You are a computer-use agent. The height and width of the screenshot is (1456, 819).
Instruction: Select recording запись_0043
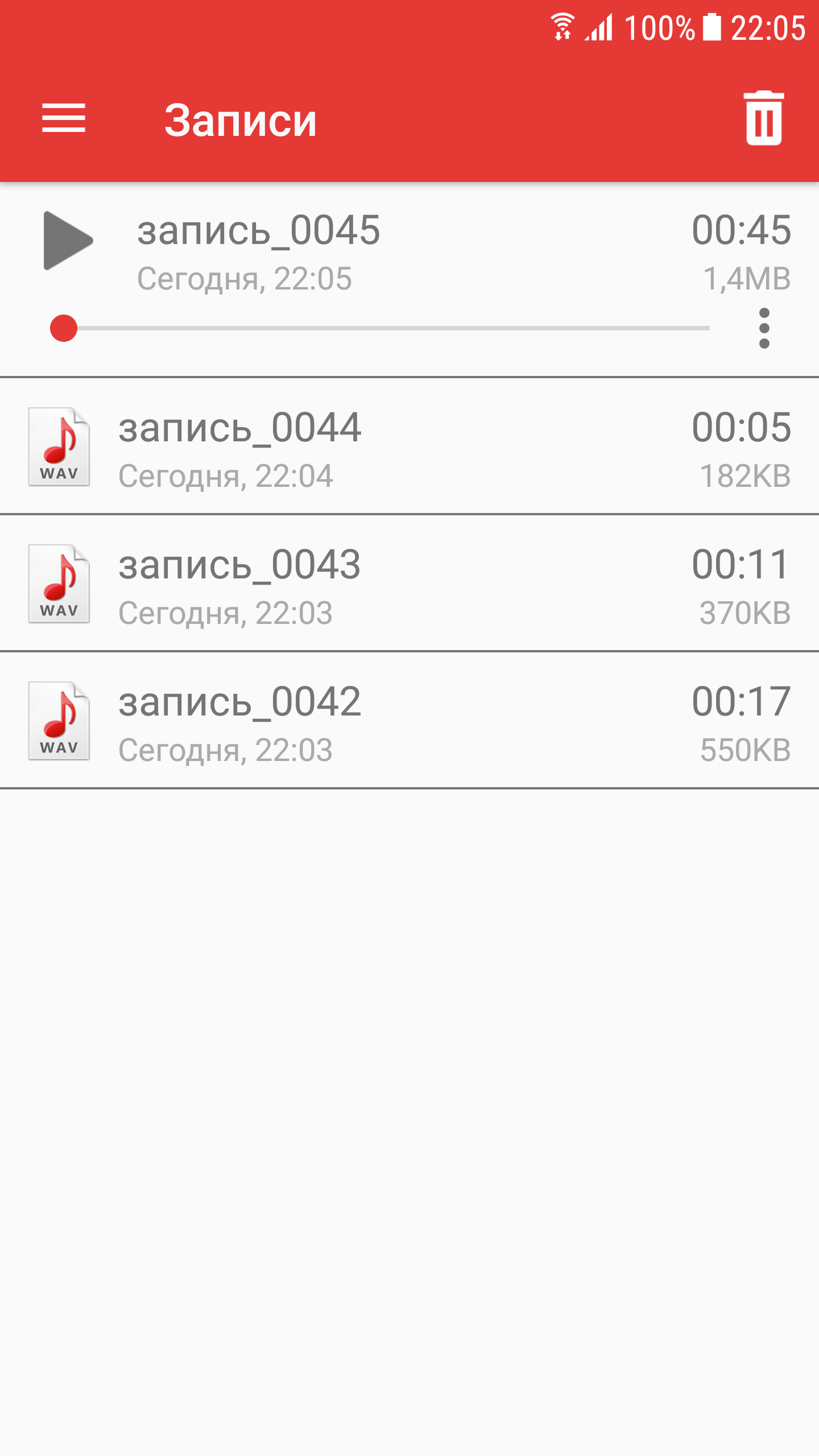click(409, 584)
